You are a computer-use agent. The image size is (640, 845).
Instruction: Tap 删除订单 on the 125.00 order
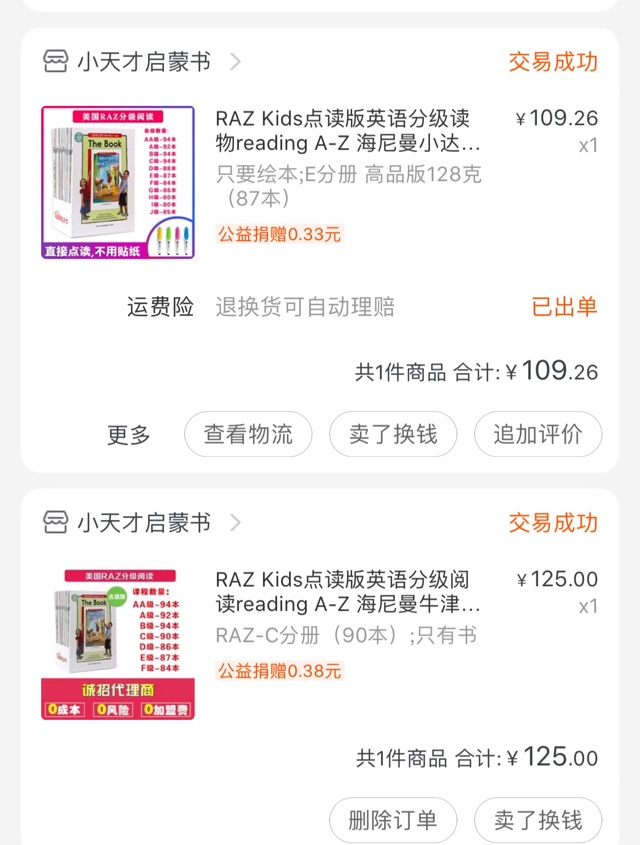(393, 820)
